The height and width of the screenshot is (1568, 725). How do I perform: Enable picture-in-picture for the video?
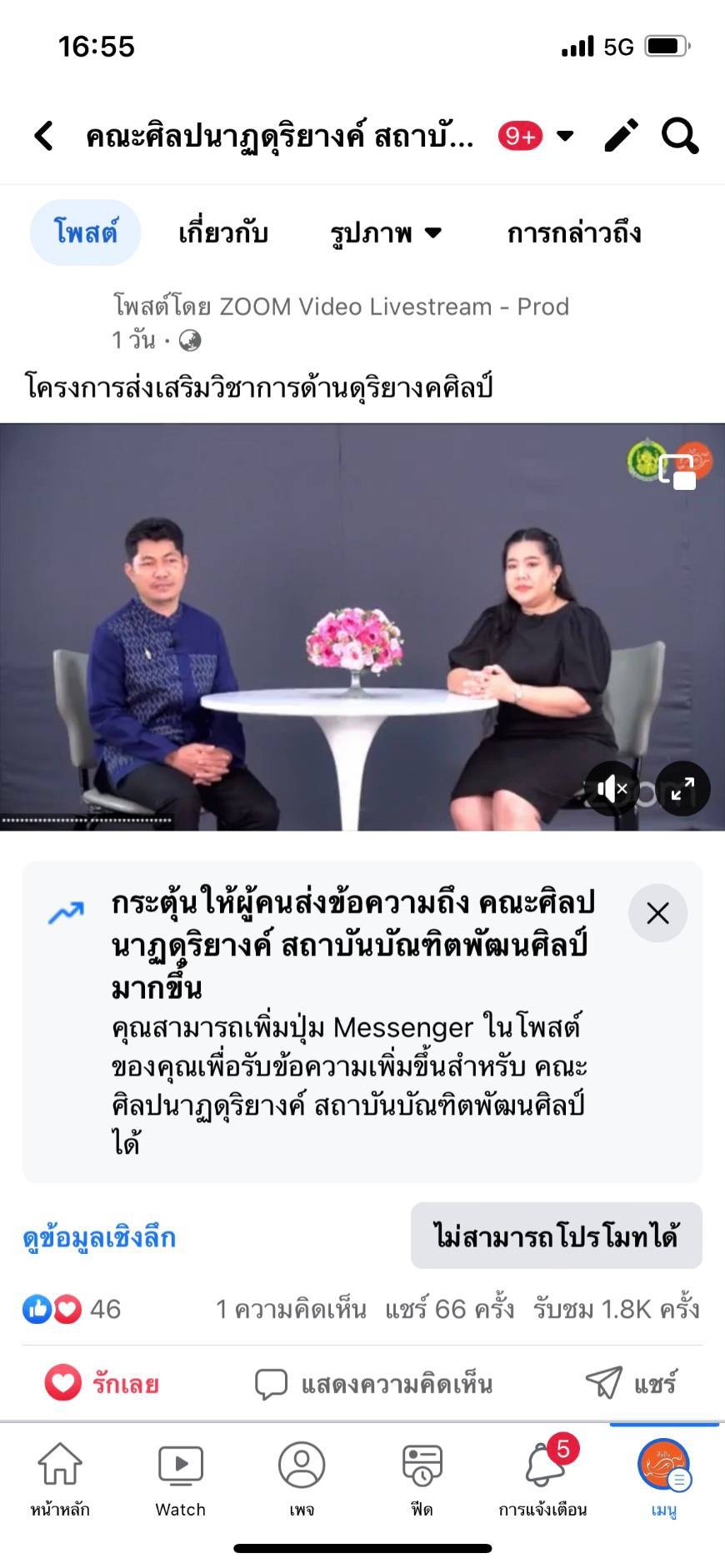pyautogui.click(x=677, y=472)
